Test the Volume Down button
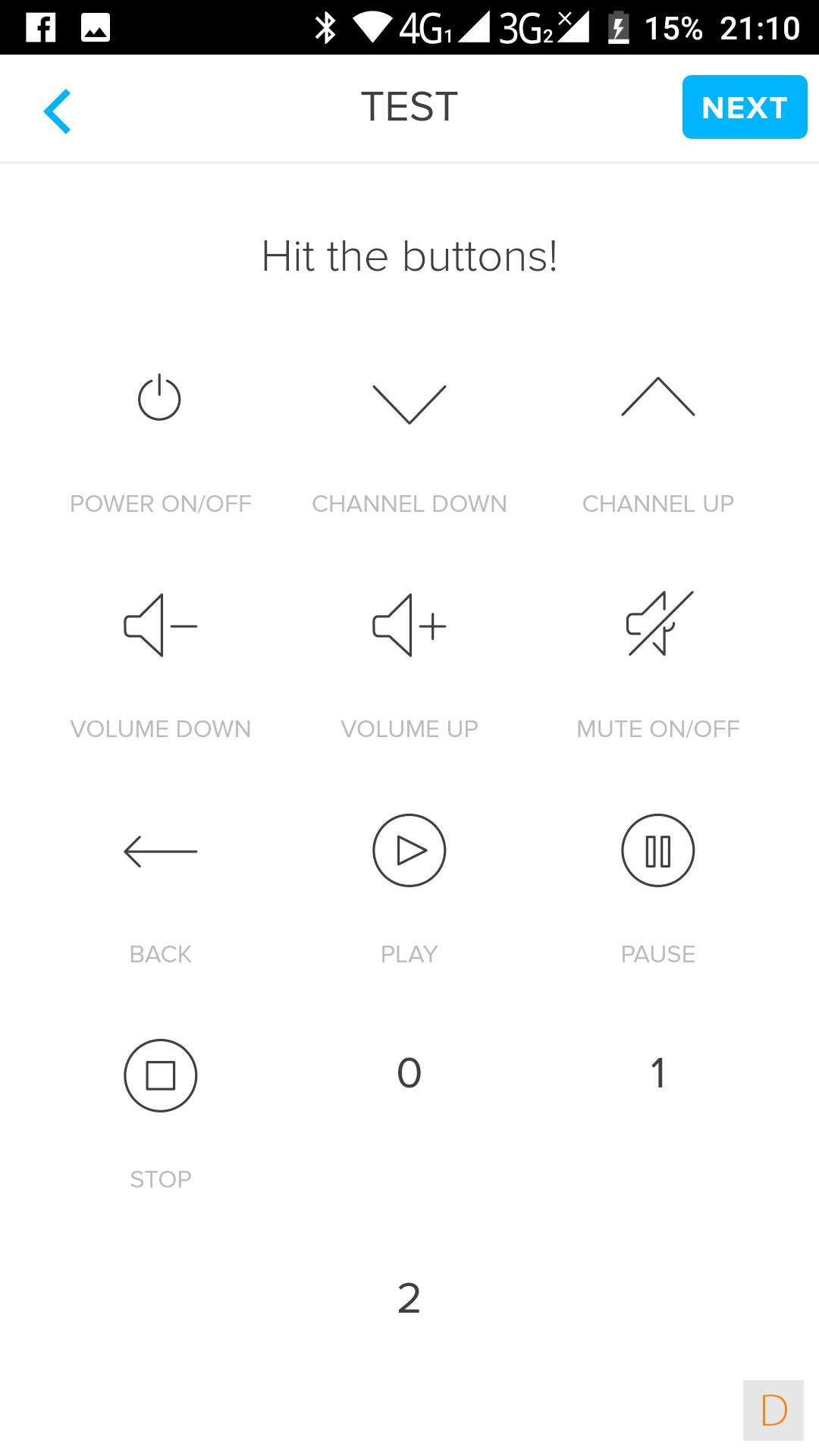Image resolution: width=819 pixels, height=1456 pixels. (160, 626)
